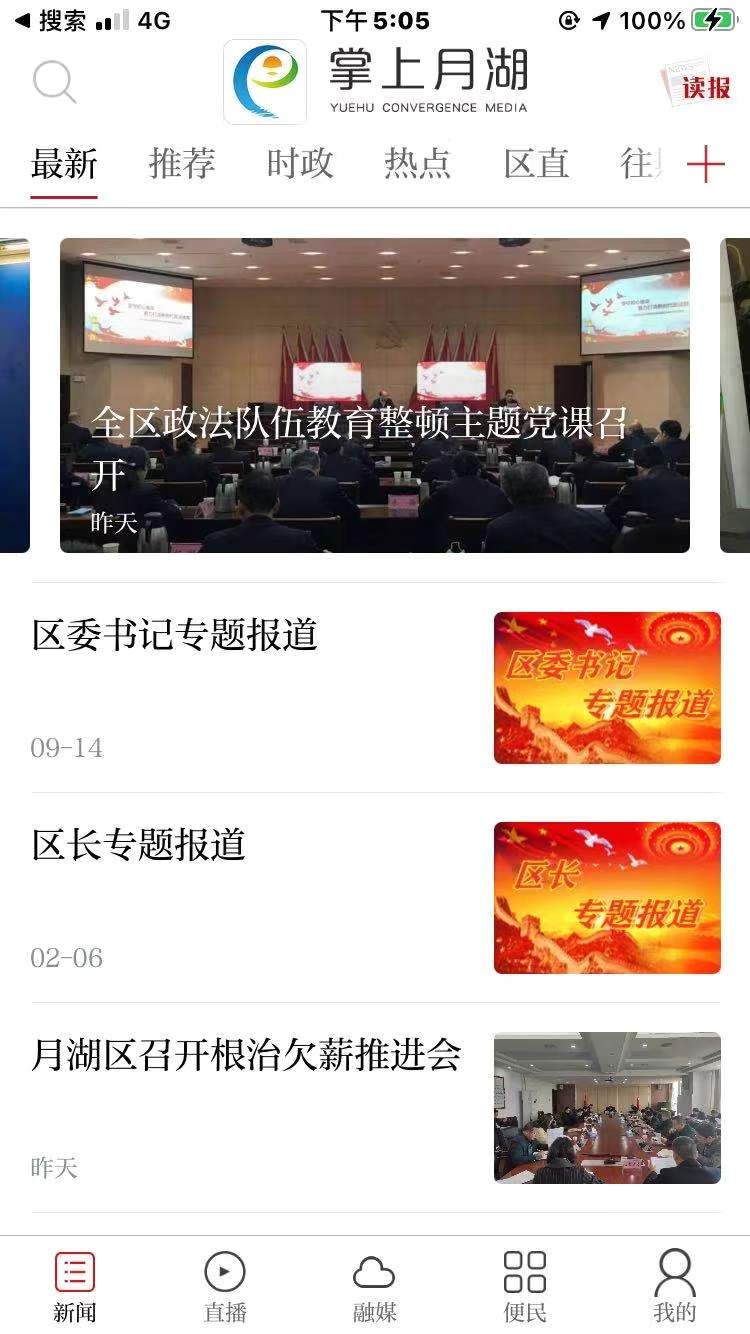
Task: Stay on the 最新 tab
Action: coord(64,163)
